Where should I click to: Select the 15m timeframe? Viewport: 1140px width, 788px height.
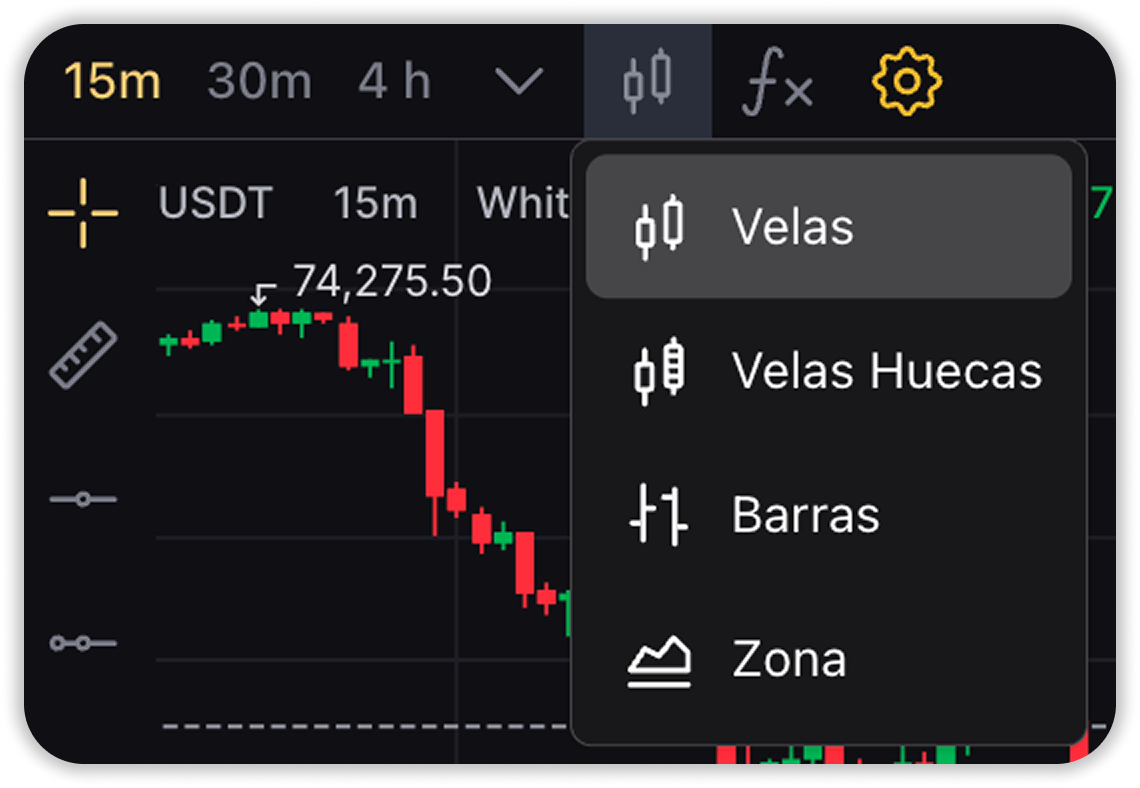pyautogui.click(x=112, y=82)
